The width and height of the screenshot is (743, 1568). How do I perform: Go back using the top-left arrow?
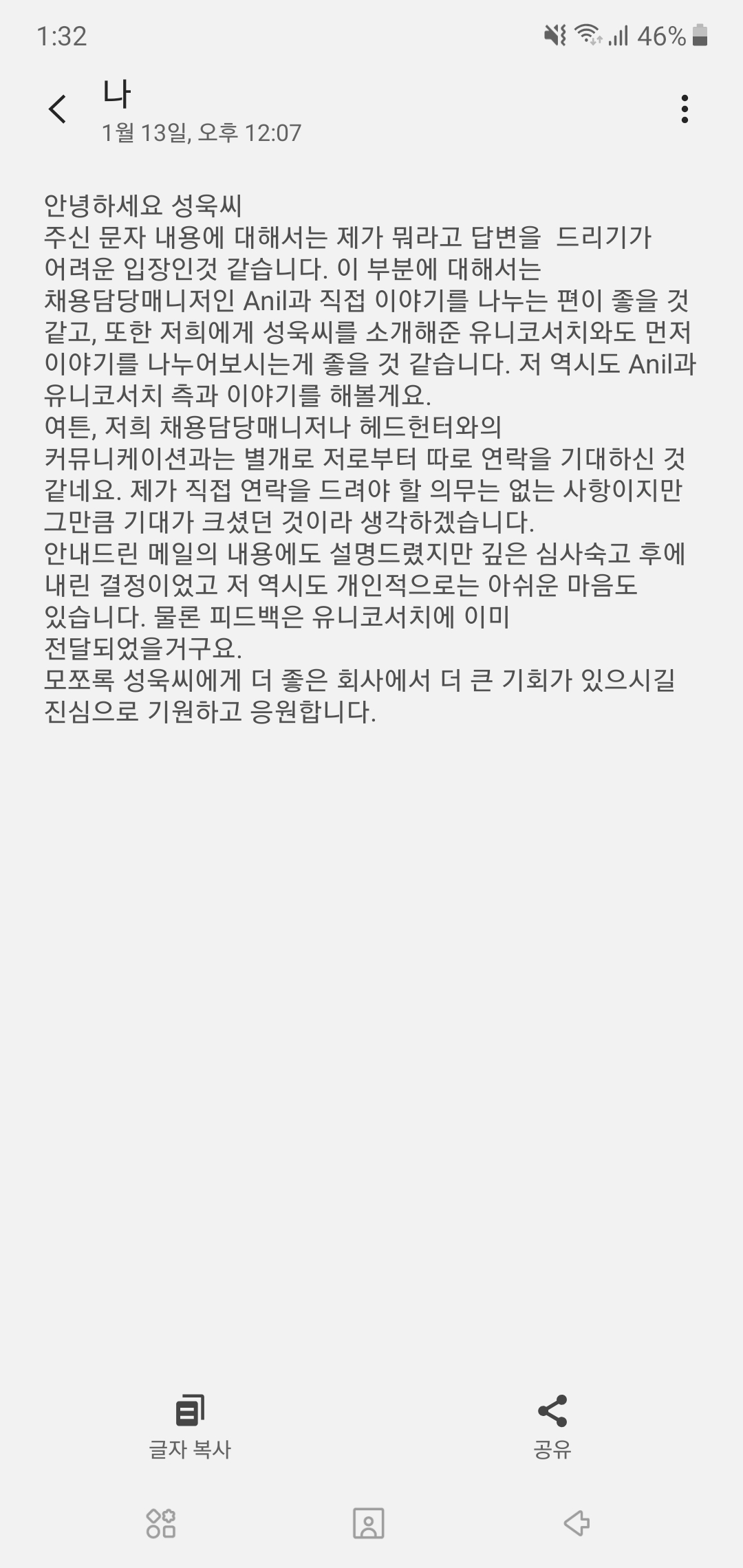coord(58,109)
